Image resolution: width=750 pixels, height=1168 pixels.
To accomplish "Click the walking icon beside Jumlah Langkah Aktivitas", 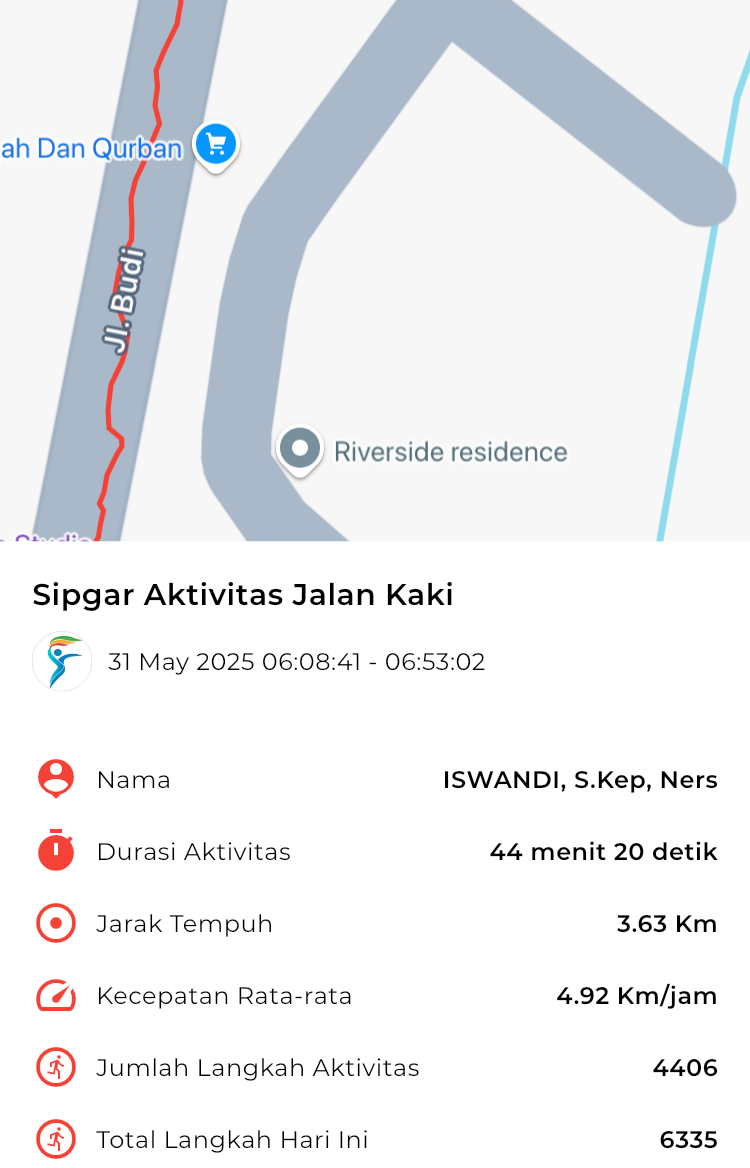I will click(55, 1067).
